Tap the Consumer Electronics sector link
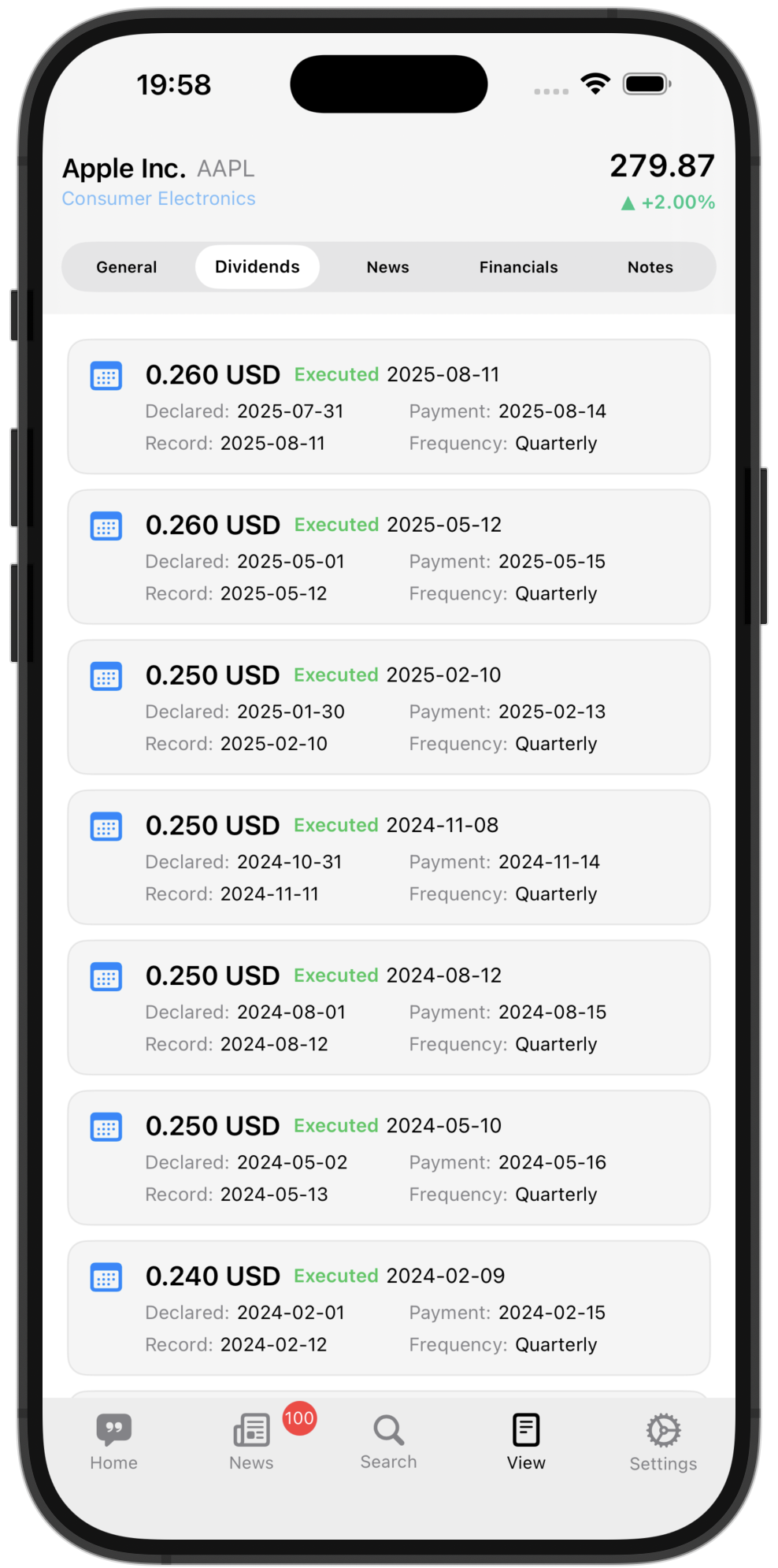Image resolution: width=778 pixels, height=1568 pixels. pyautogui.click(x=159, y=199)
